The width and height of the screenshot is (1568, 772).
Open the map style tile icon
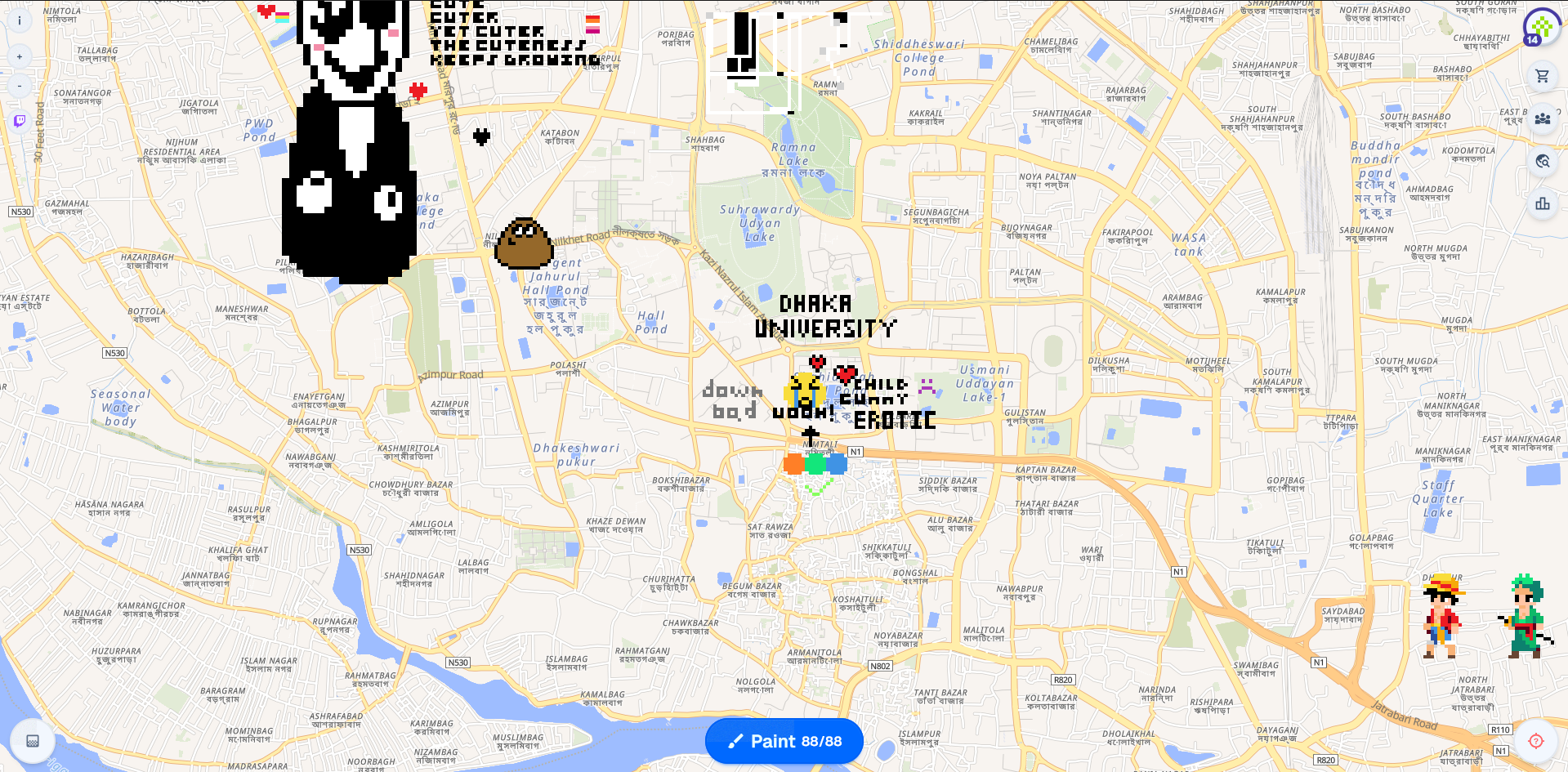click(33, 741)
